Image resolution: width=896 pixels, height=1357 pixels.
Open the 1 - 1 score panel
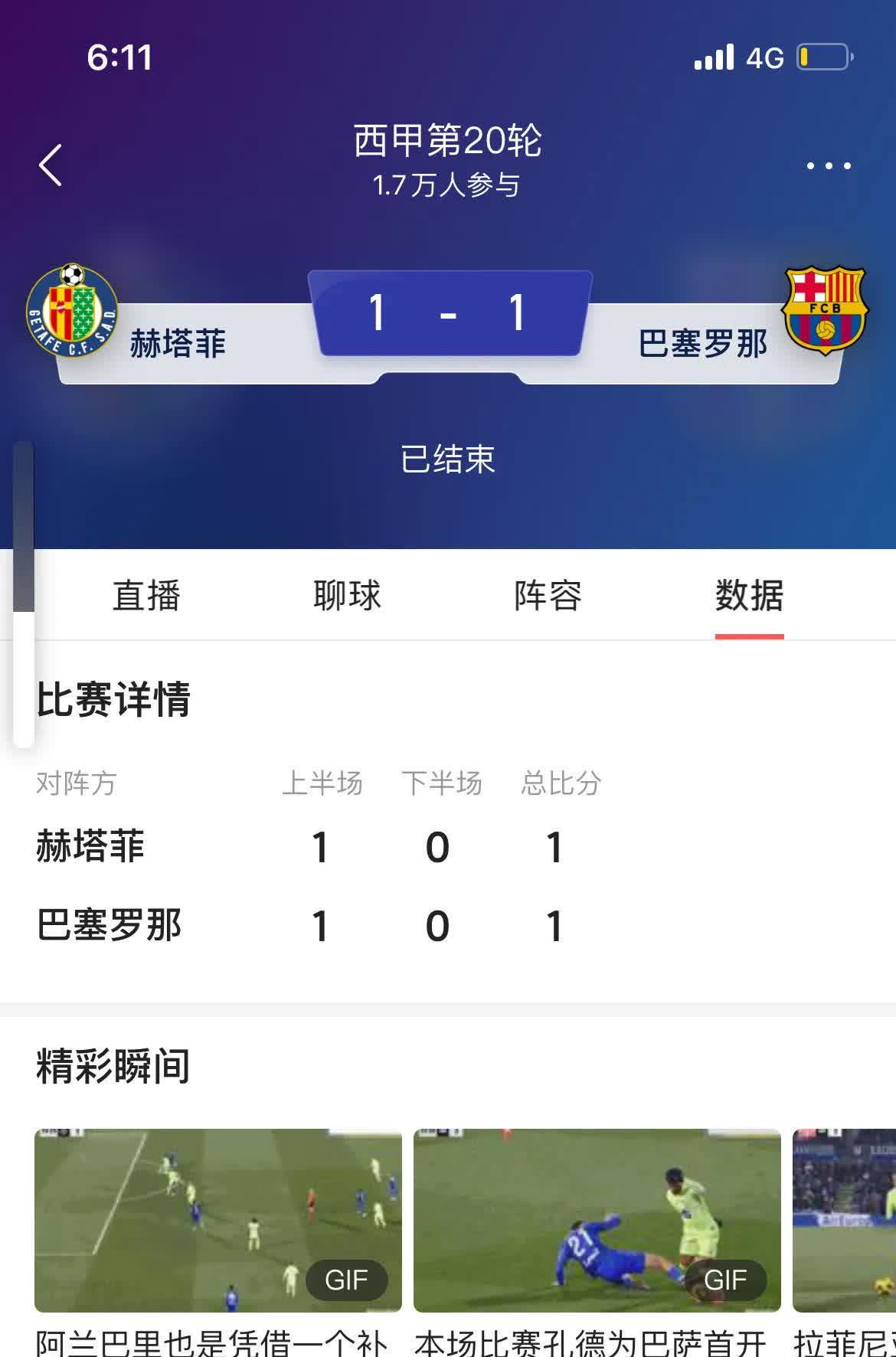(x=448, y=314)
